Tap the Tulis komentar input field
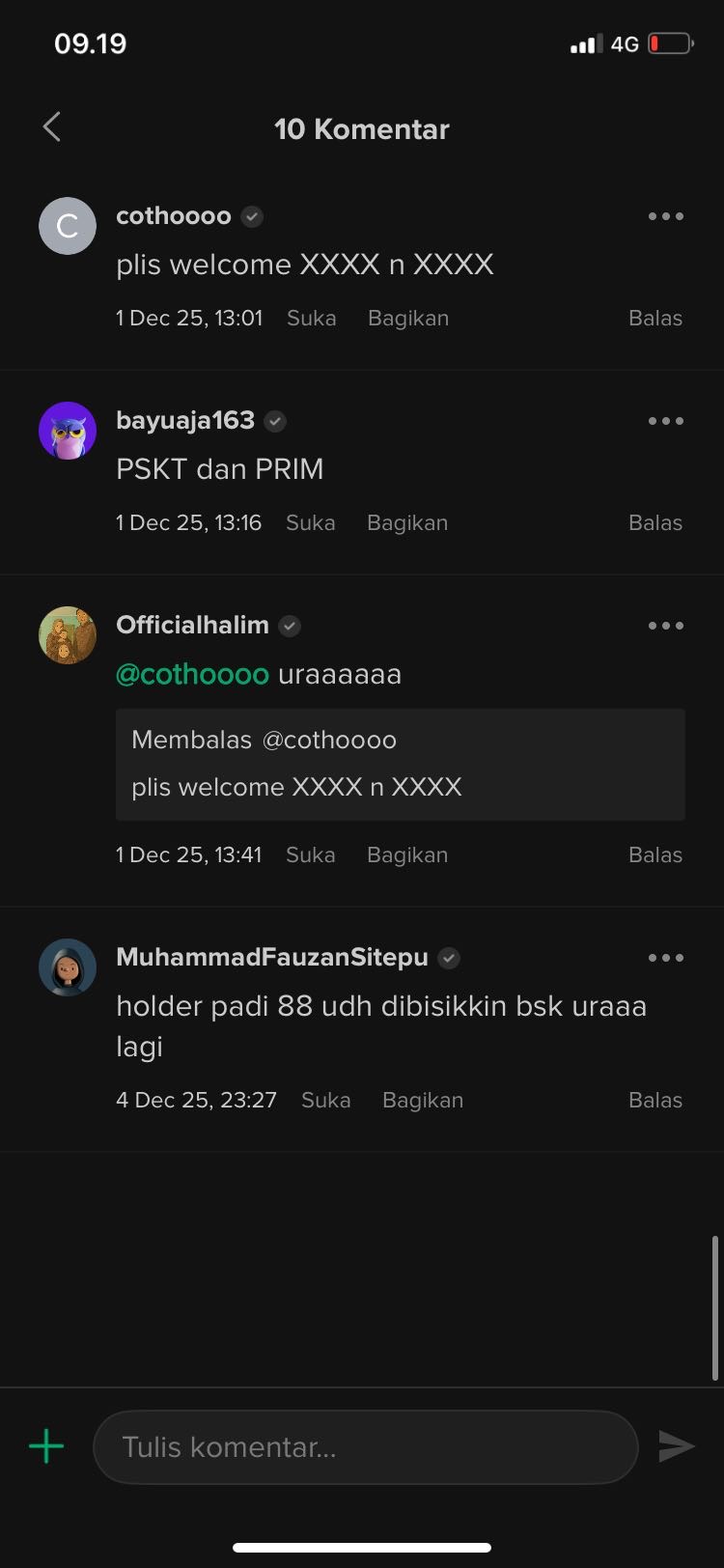Screen dimensions: 724x1568 [365, 1445]
